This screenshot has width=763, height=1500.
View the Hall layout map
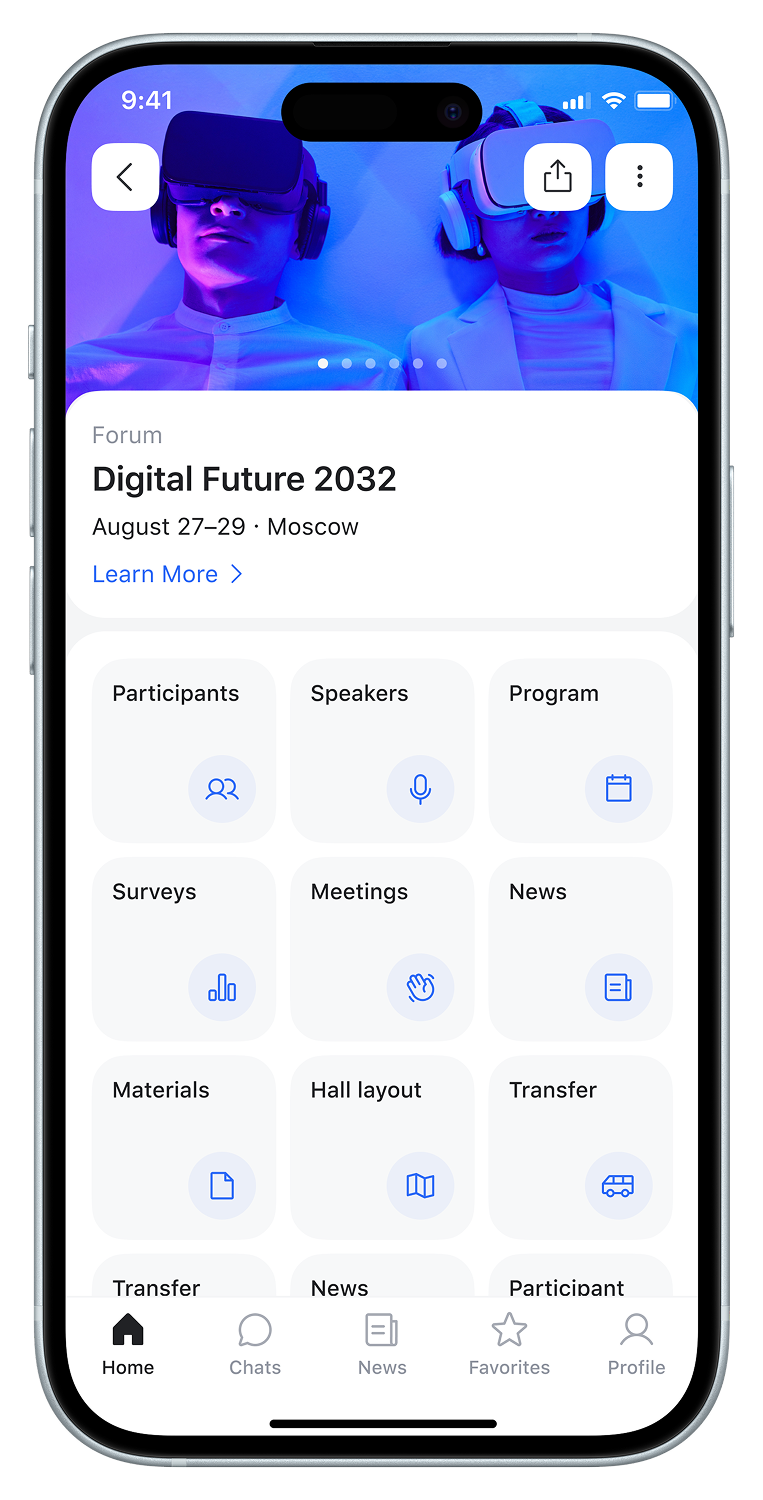tap(382, 1147)
